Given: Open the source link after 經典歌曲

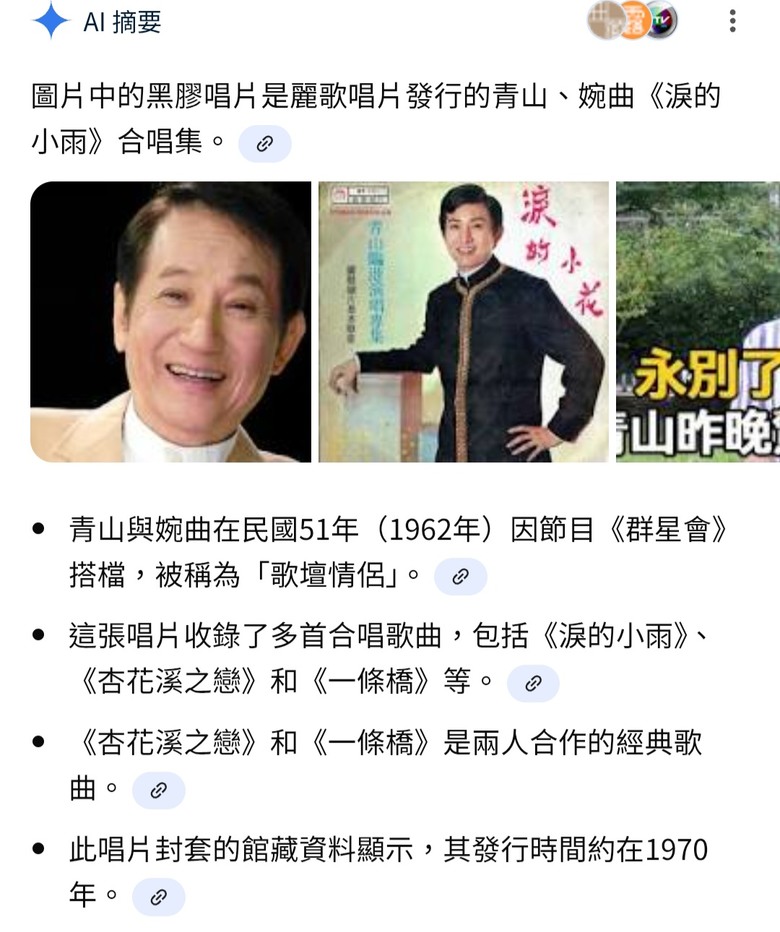Looking at the screenshot, I should pos(158,791).
